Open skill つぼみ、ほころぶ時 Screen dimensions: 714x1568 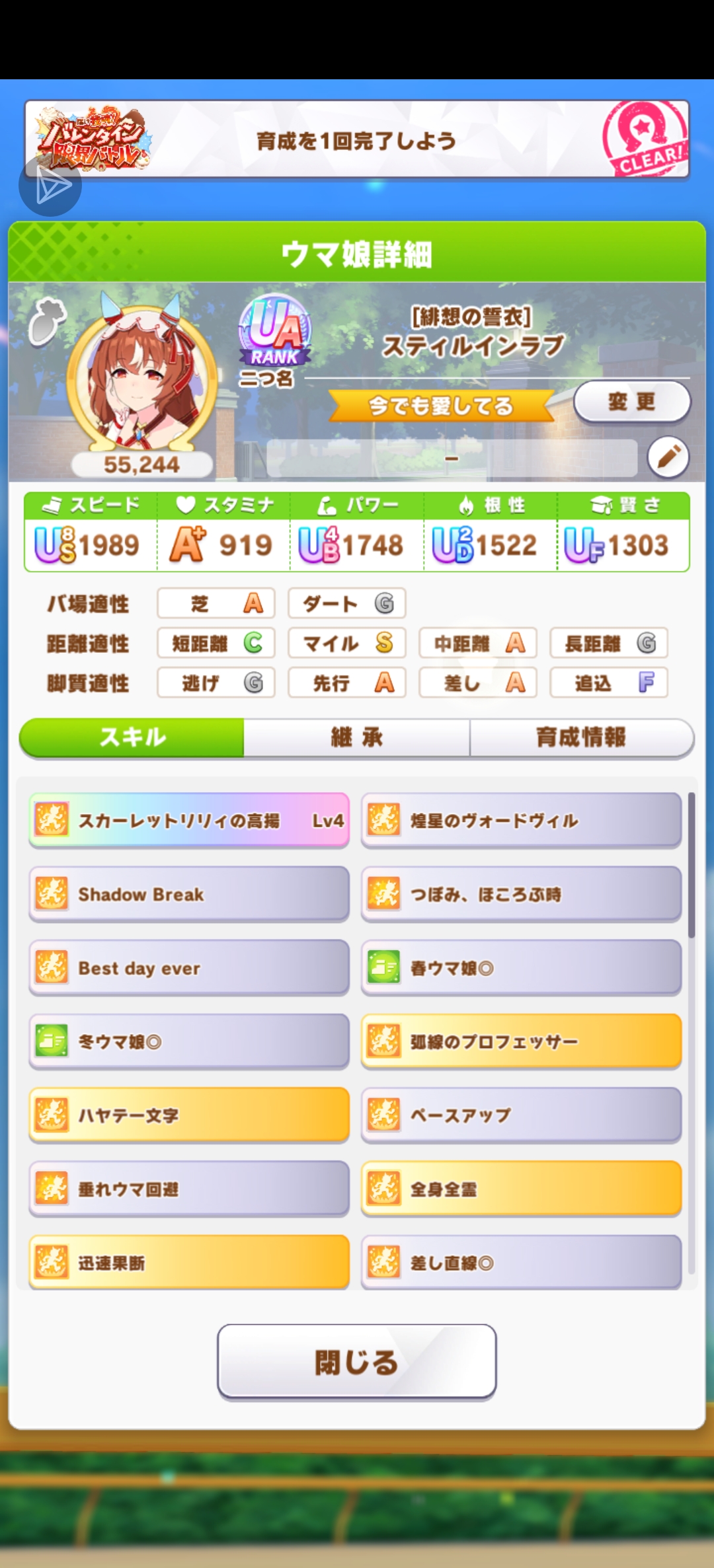tap(521, 895)
